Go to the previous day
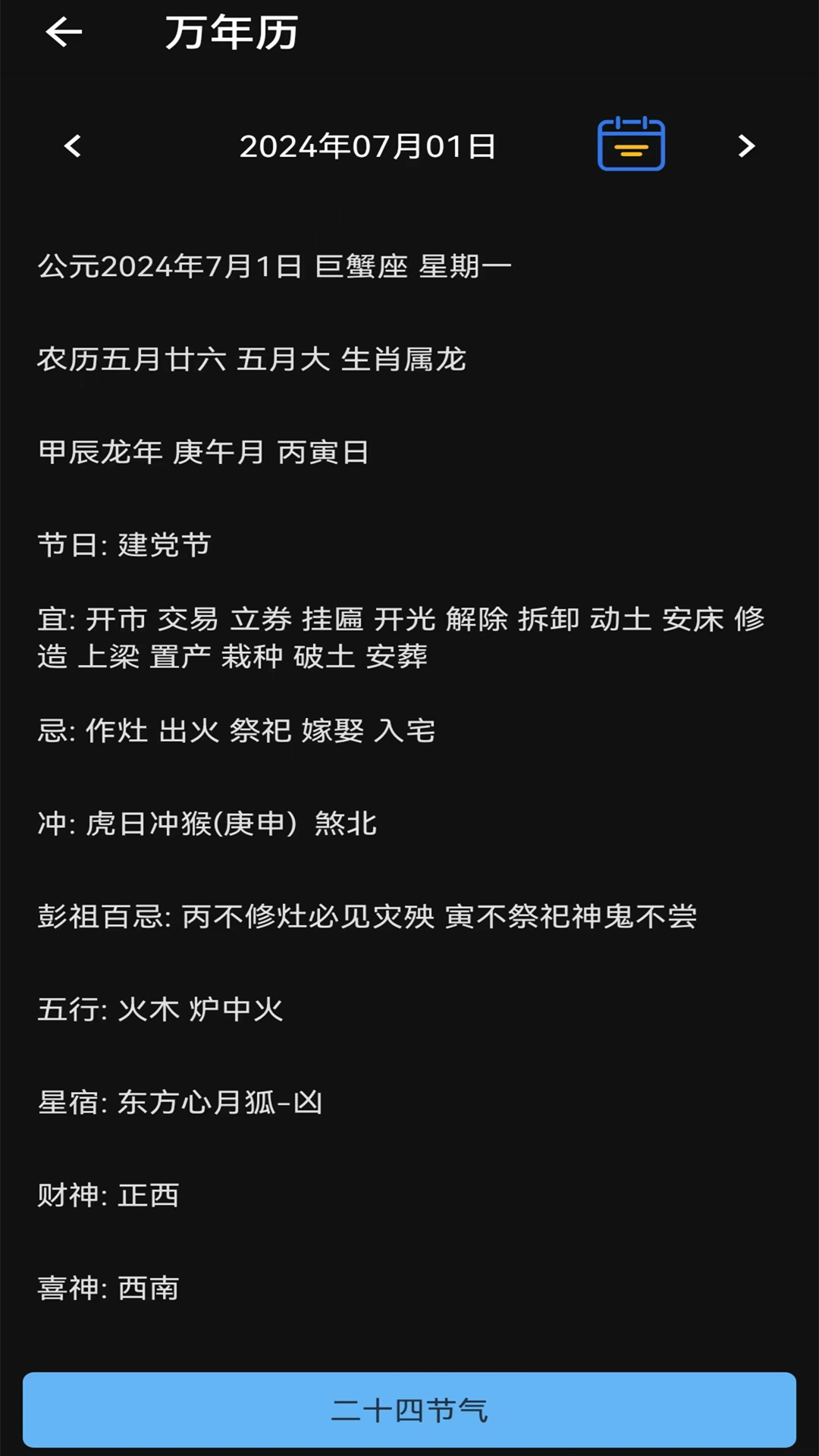This screenshot has width=819, height=1456. point(73,146)
